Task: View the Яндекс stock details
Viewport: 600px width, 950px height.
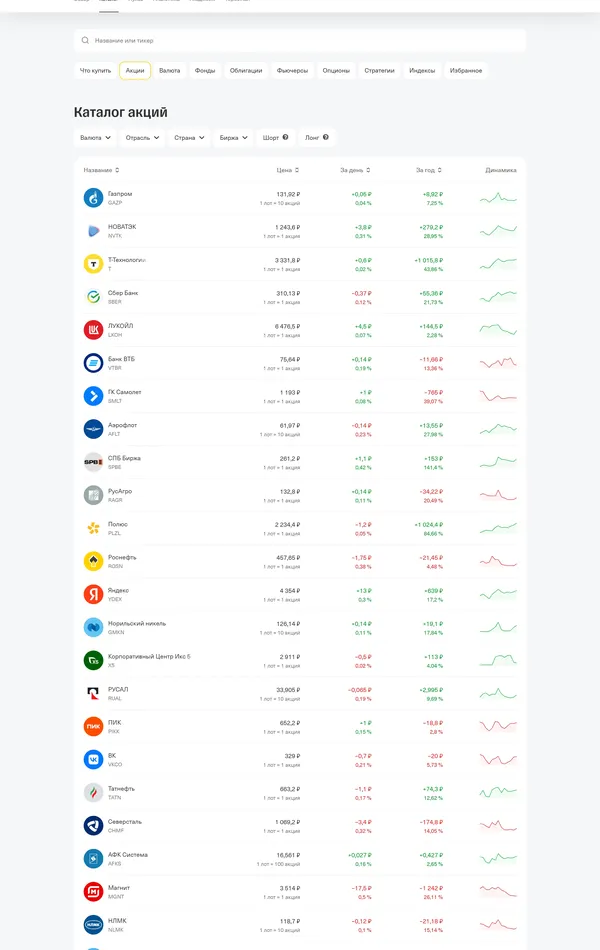Action: 119,594
